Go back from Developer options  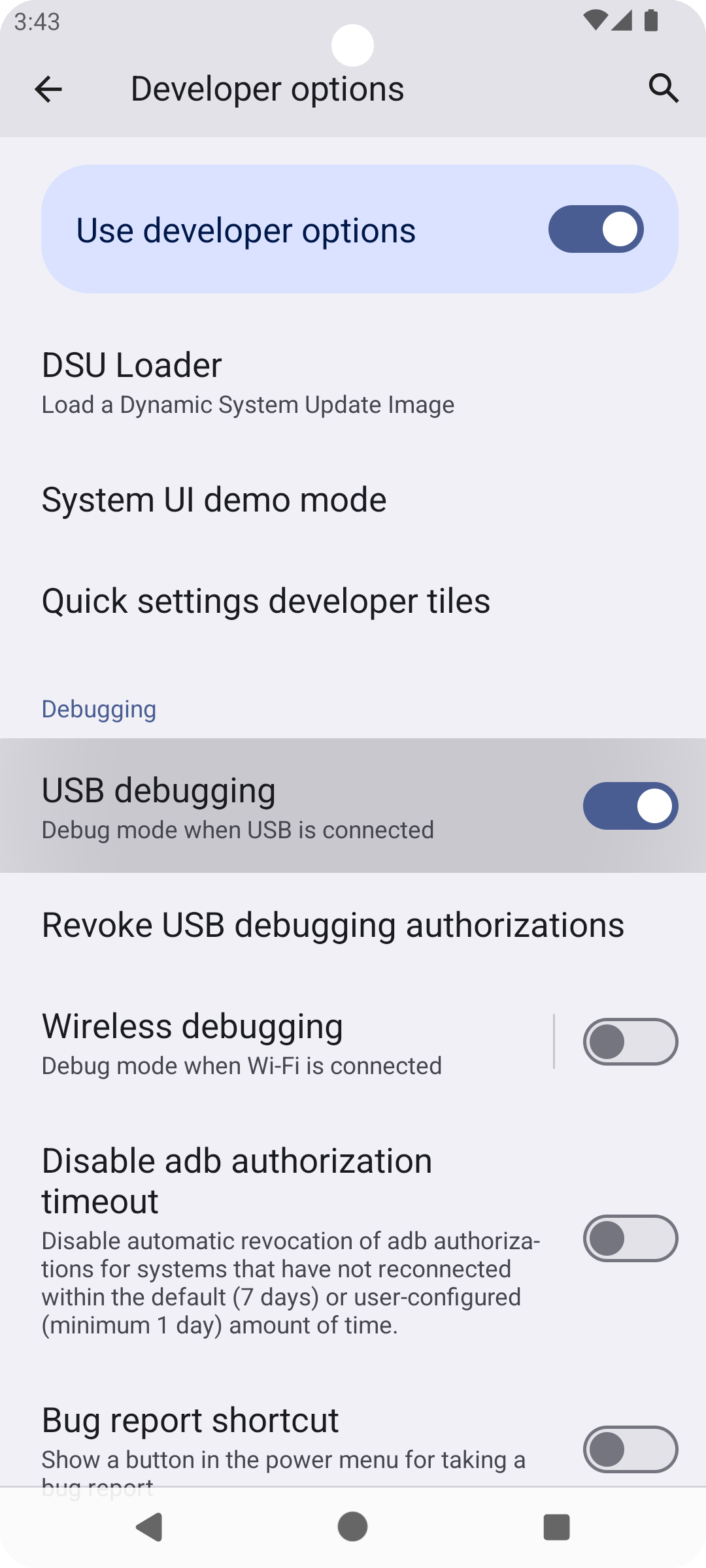[48, 89]
